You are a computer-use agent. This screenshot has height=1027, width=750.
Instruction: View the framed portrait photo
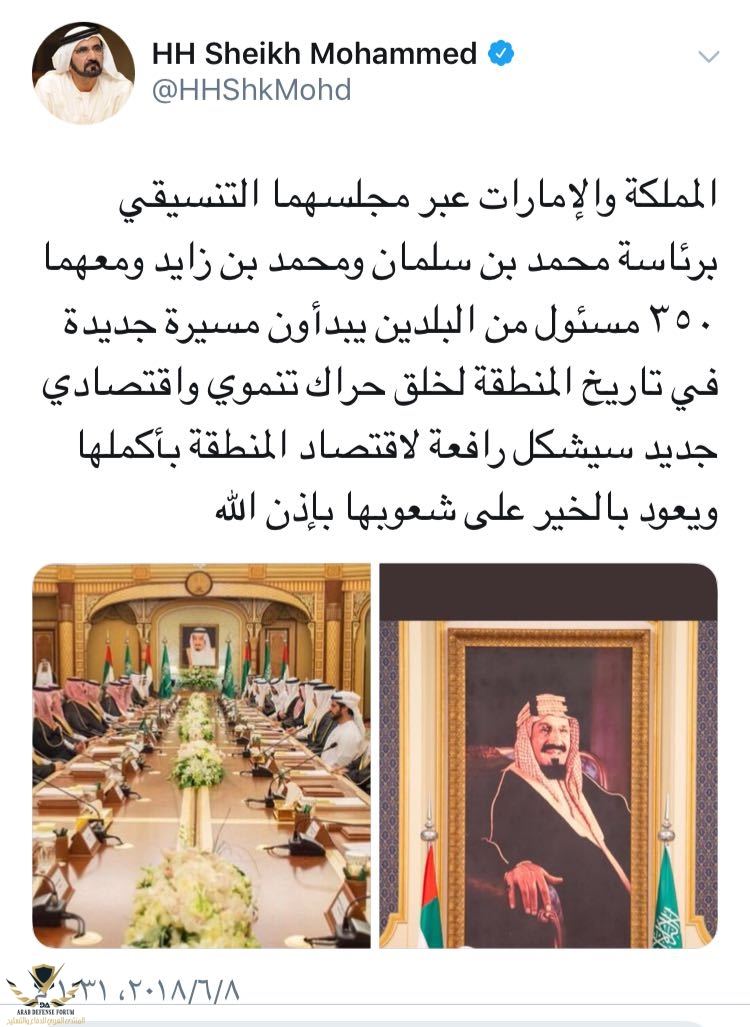[x=548, y=755]
